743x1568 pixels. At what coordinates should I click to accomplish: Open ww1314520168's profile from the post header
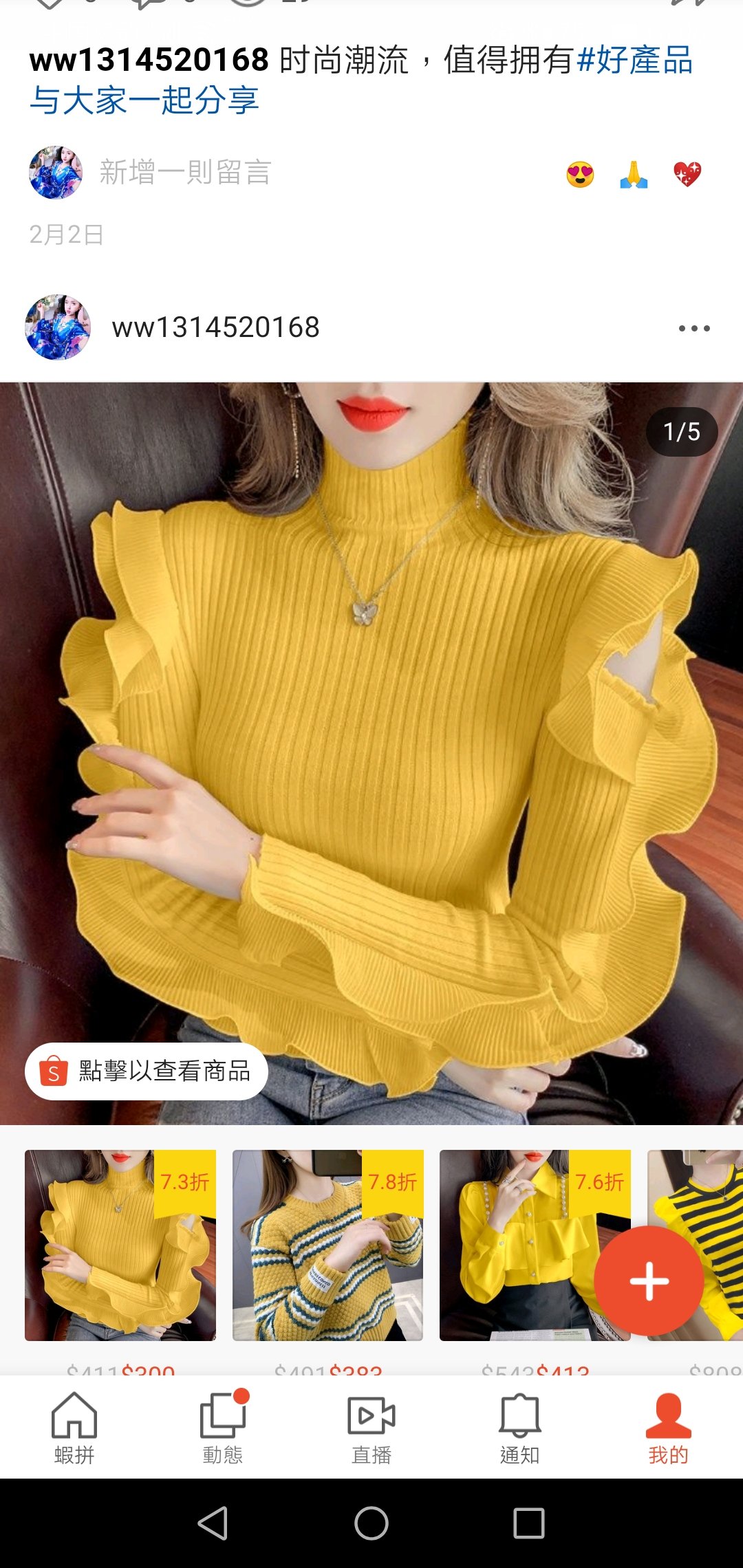pos(215,327)
